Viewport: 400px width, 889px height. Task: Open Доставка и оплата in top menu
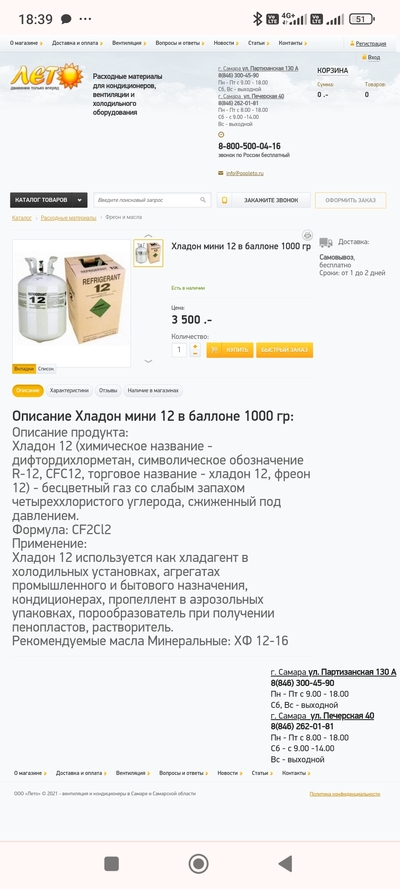(76, 43)
